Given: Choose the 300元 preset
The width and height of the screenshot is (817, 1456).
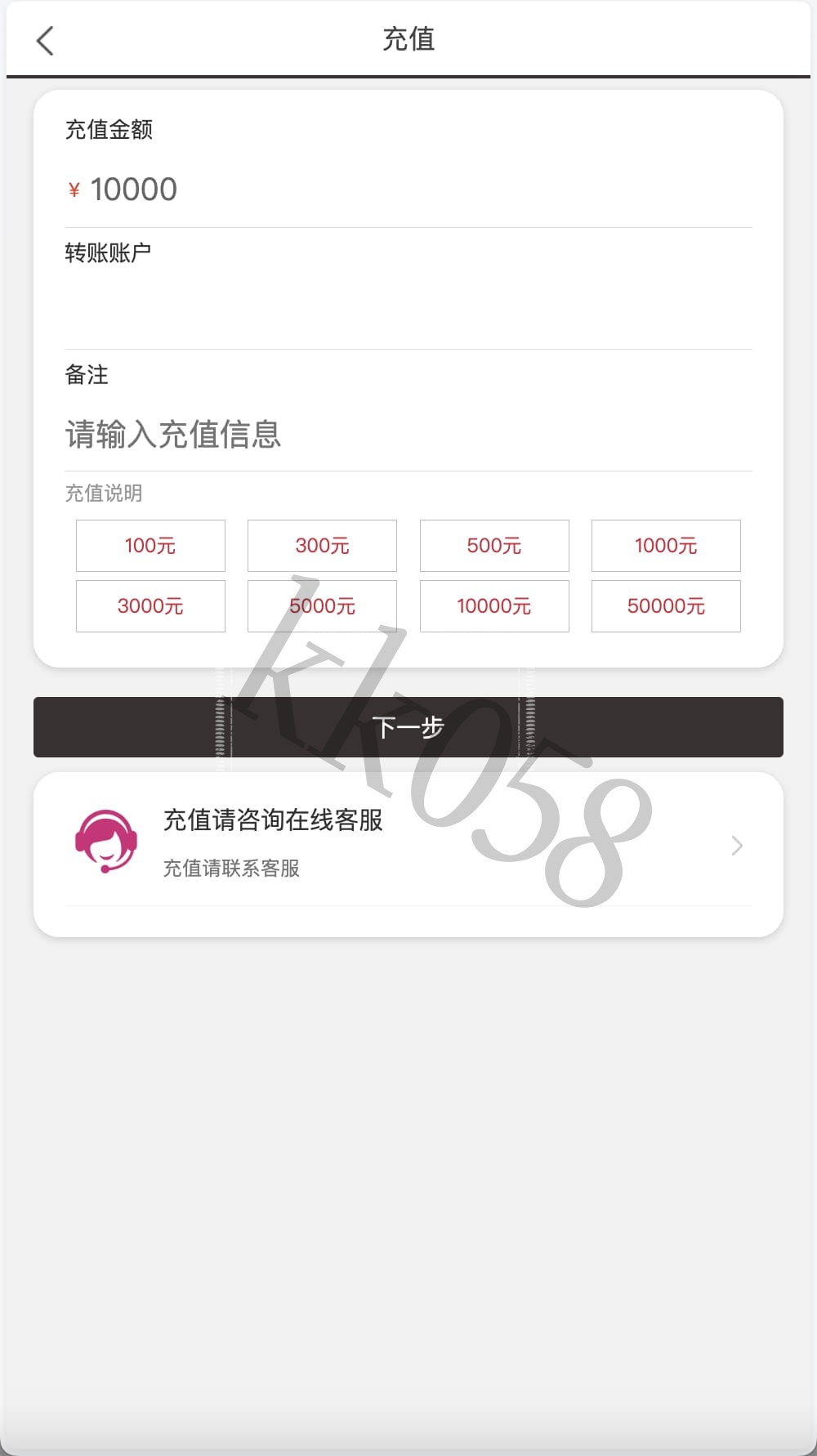Looking at the screenshot, I should click(322, 546).
